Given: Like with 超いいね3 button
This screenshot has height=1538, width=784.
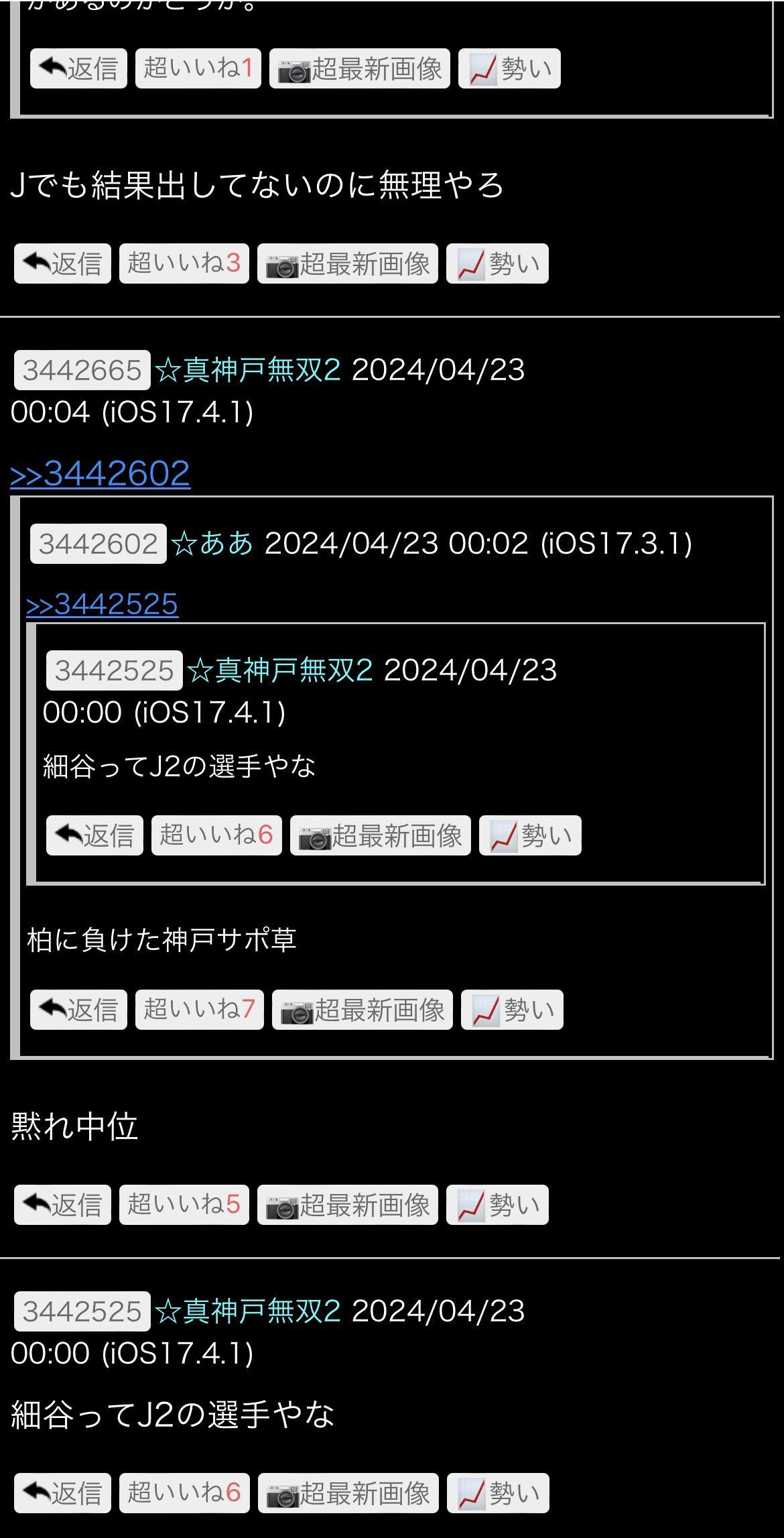Looking at the screenshot, I should coord(184,263).
